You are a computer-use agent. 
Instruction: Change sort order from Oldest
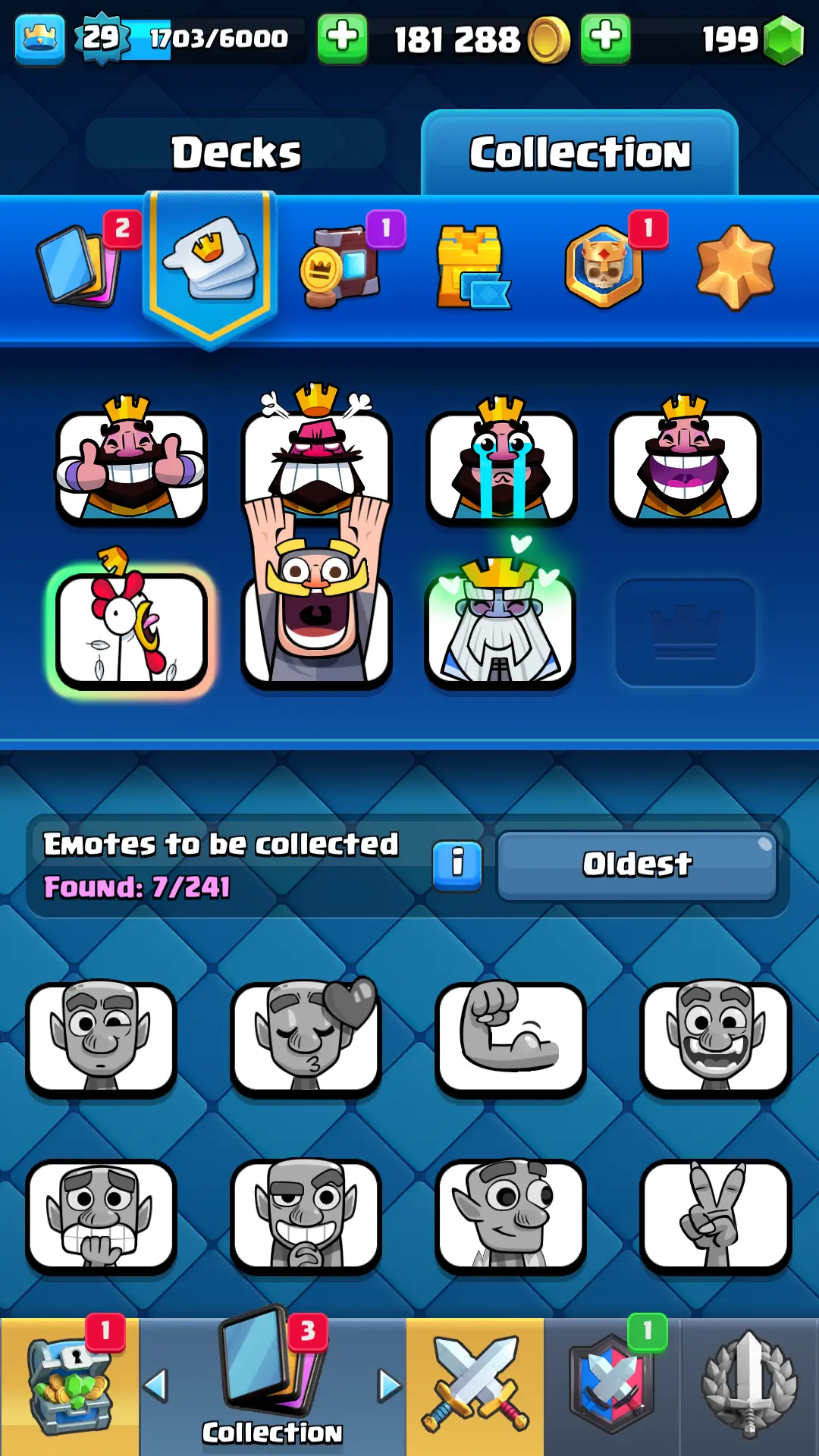click(x=637, y=864)
